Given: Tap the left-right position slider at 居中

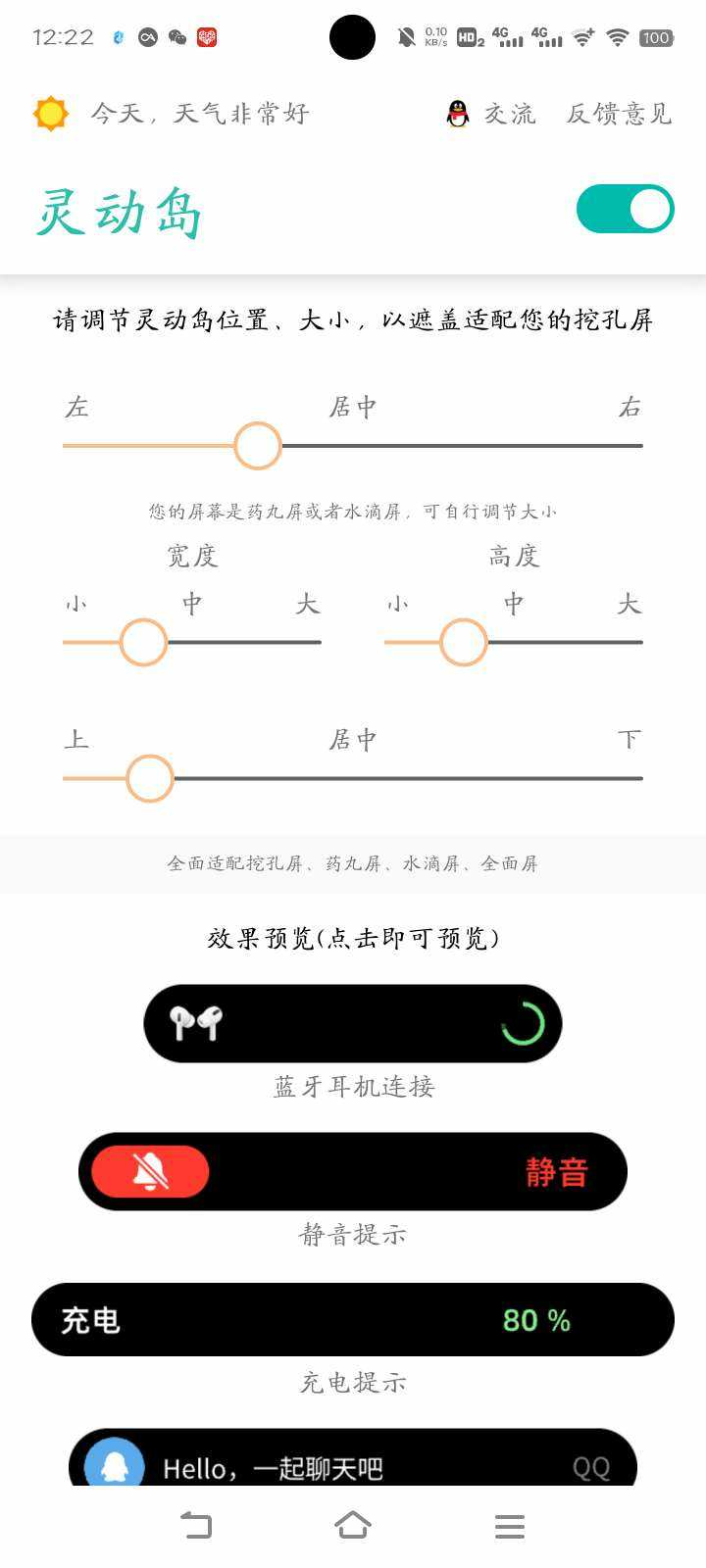Looking at the screenshot, I should 353,446.
